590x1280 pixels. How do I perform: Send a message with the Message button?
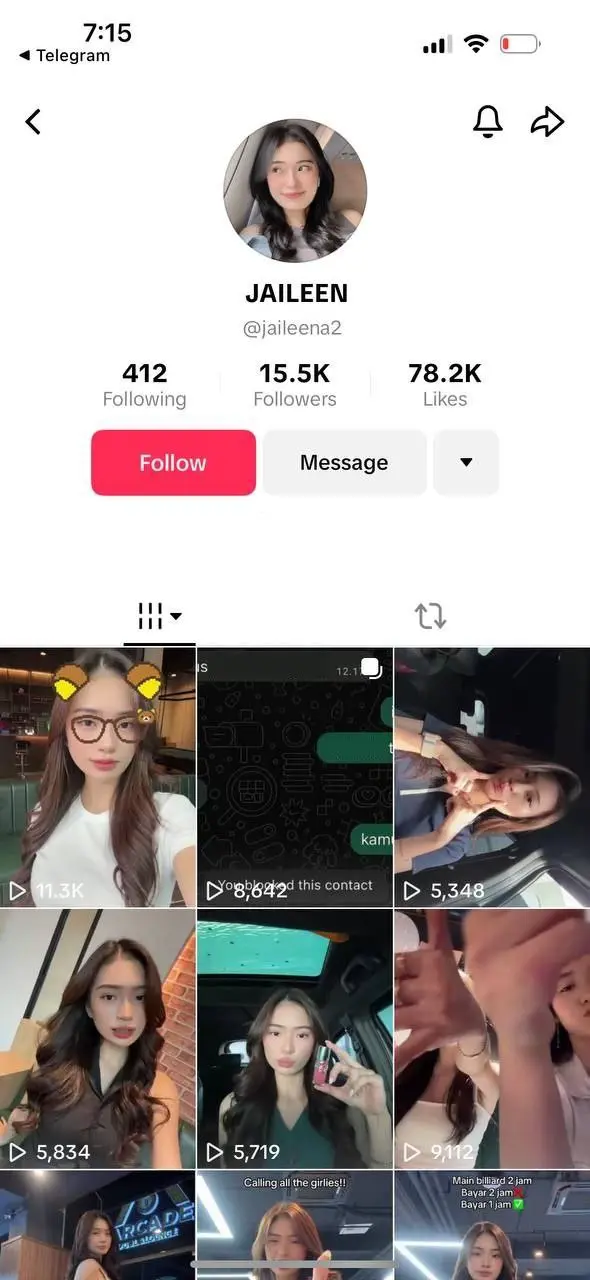[344, 463]
